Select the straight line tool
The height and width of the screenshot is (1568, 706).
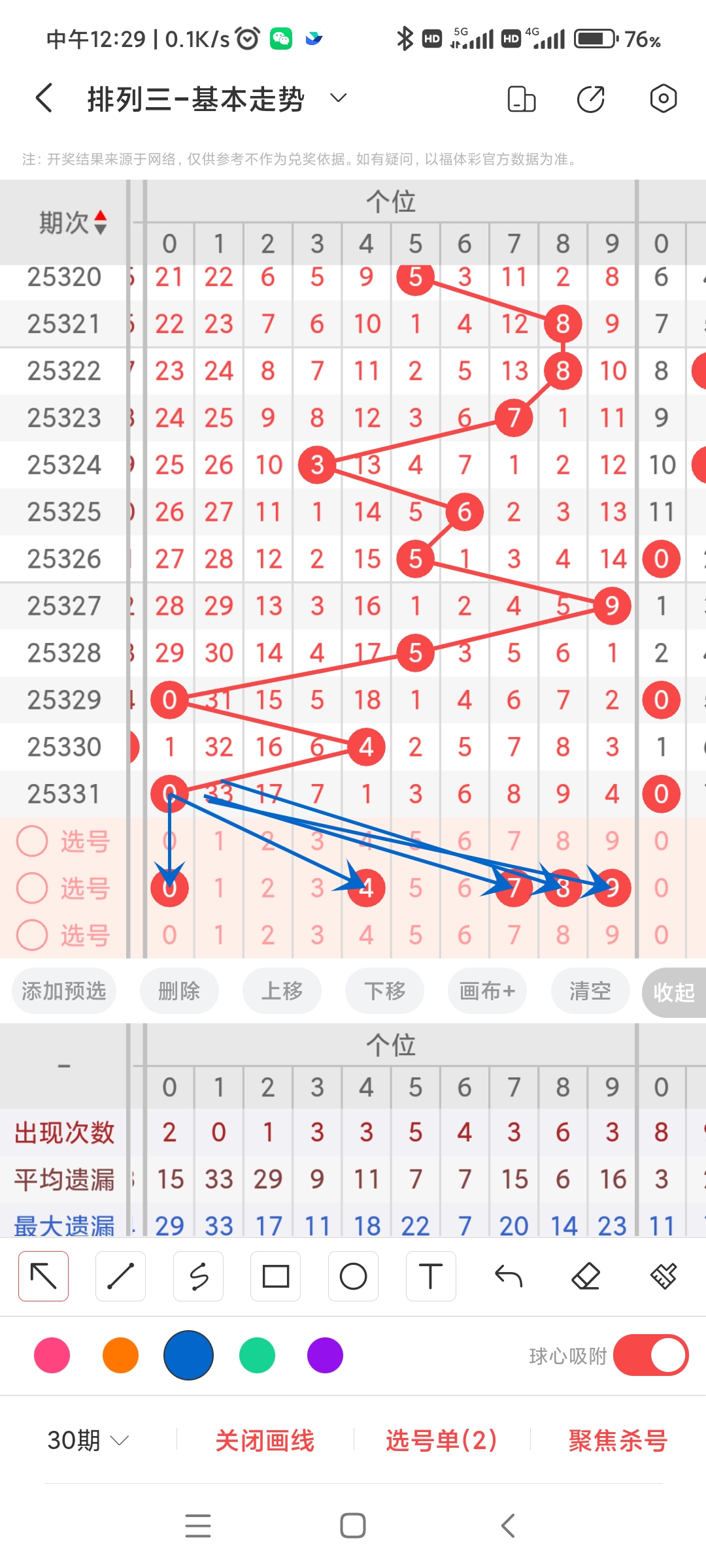(120, 1276)
